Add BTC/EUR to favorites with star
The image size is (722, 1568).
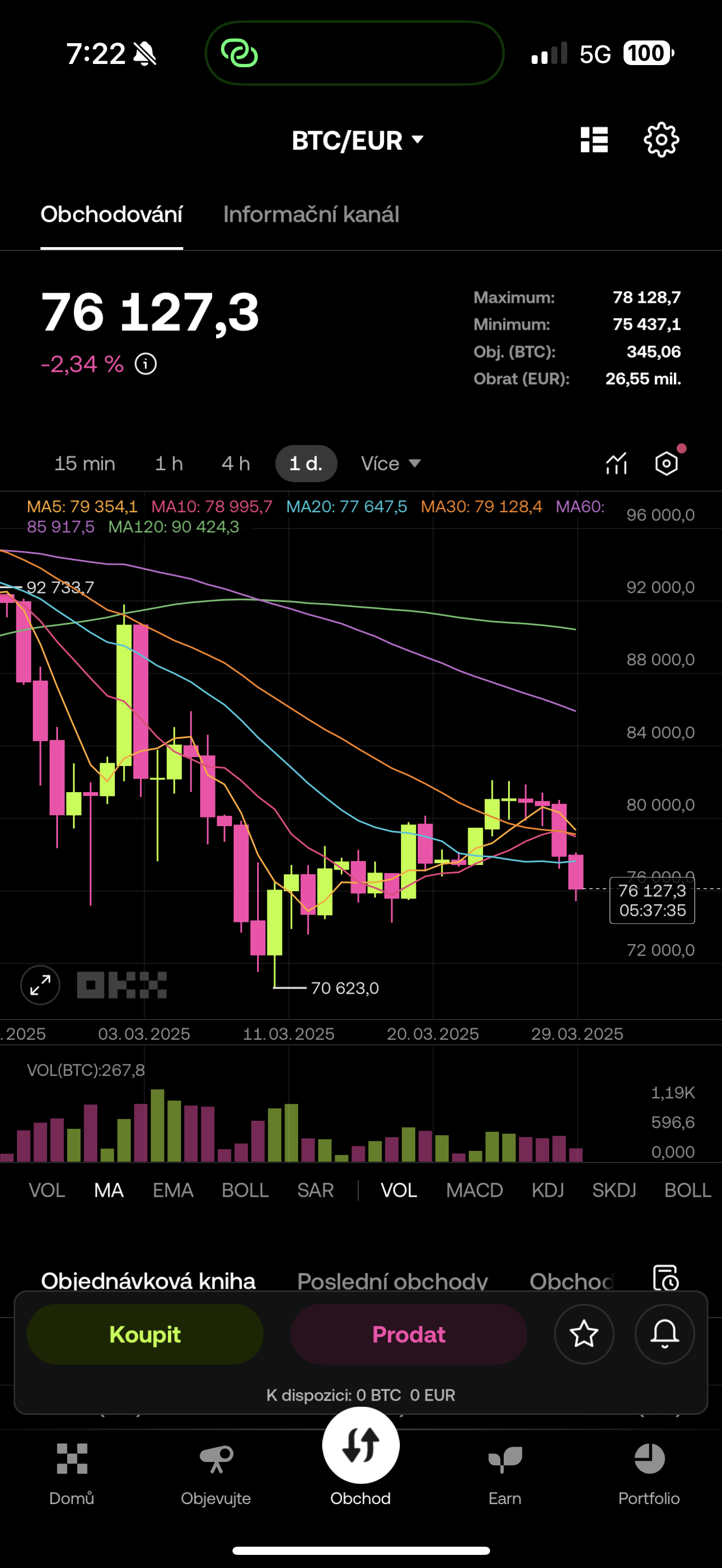coord(584,1334)
